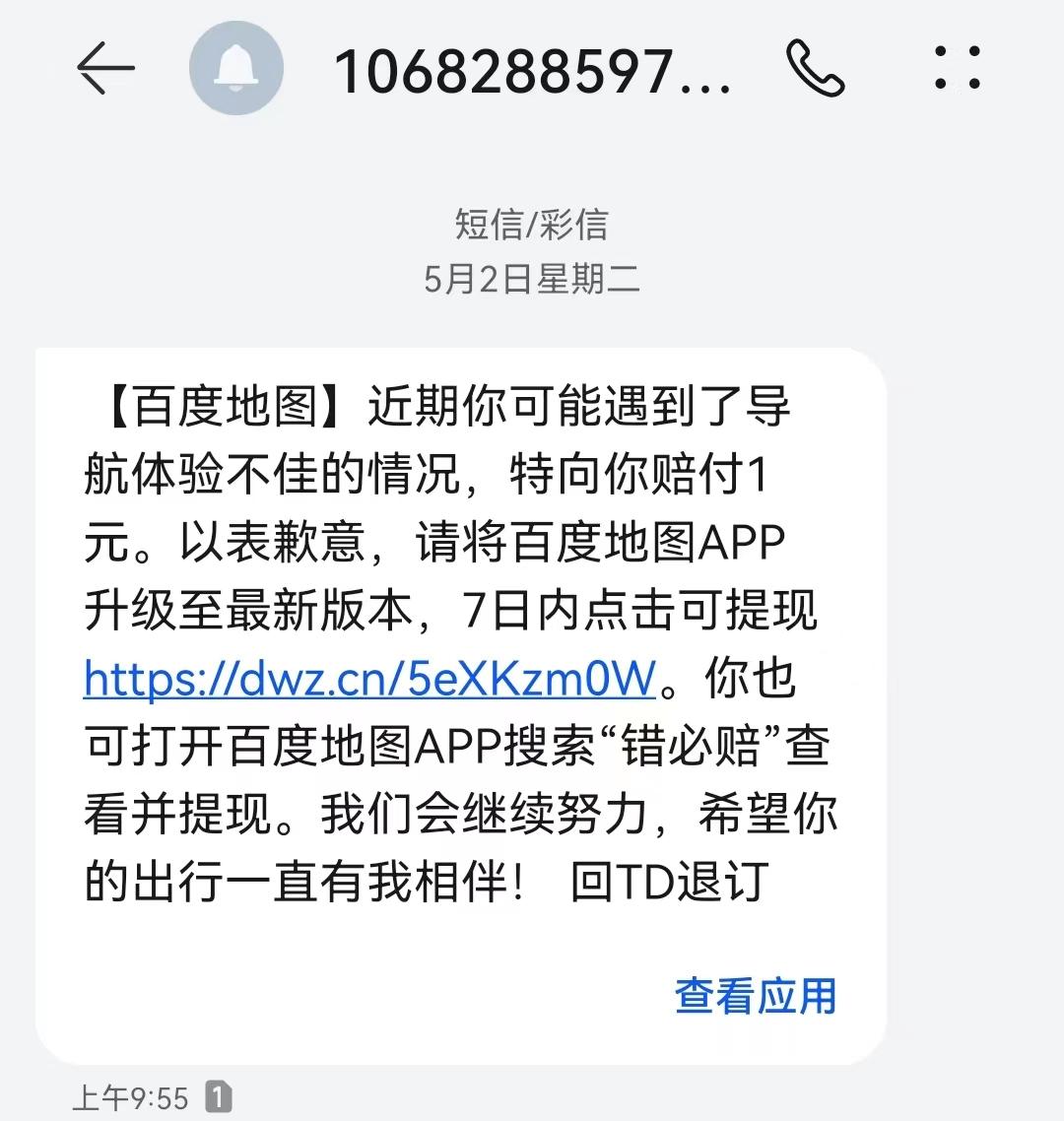Select the 短信/彩信 label
1064x1121 pixels.
[x=530, y=225]
